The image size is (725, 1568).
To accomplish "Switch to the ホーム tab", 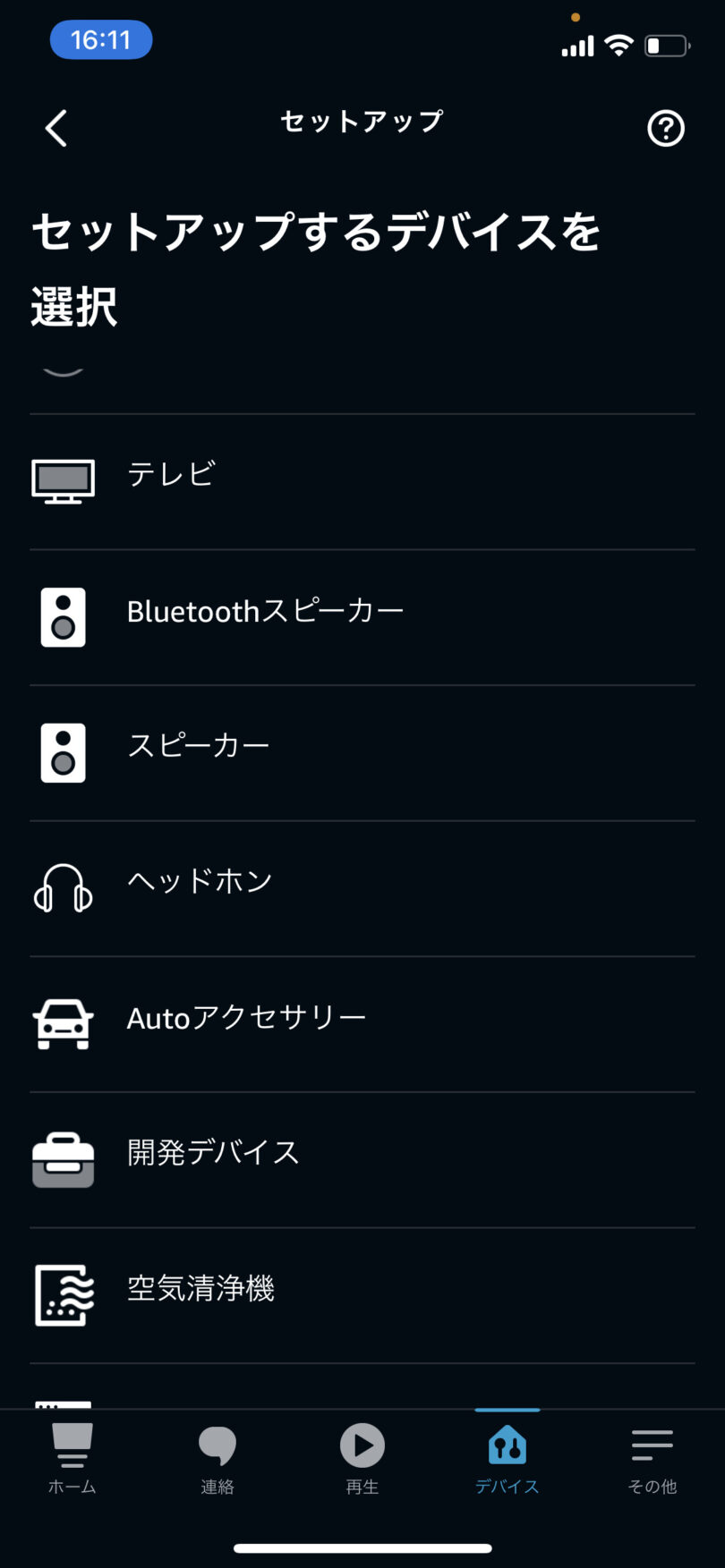I will 72,1458.
